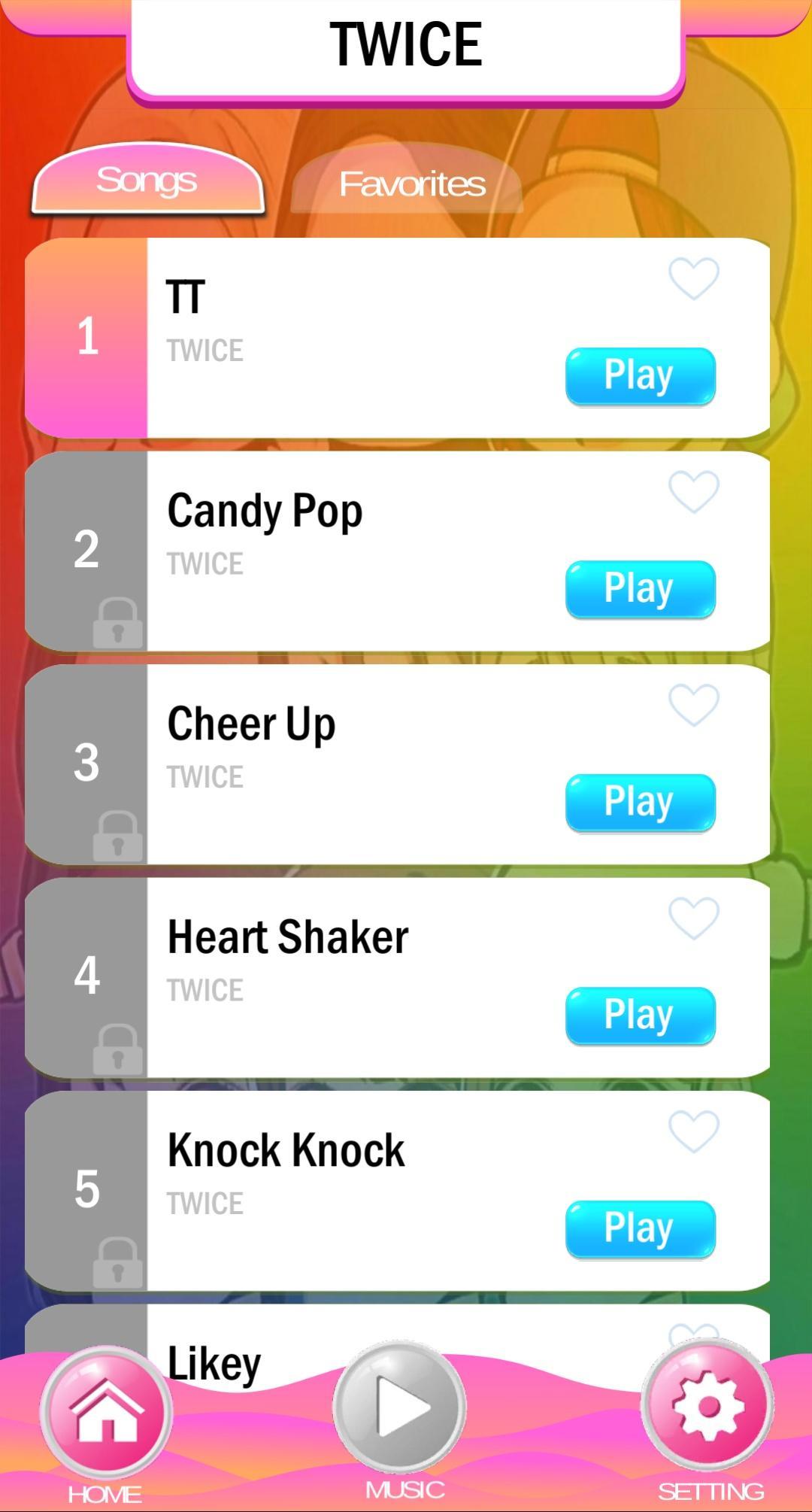This screenshot has height=1512, width=812.
Task: Select the Songs tab
Action: 147,181
